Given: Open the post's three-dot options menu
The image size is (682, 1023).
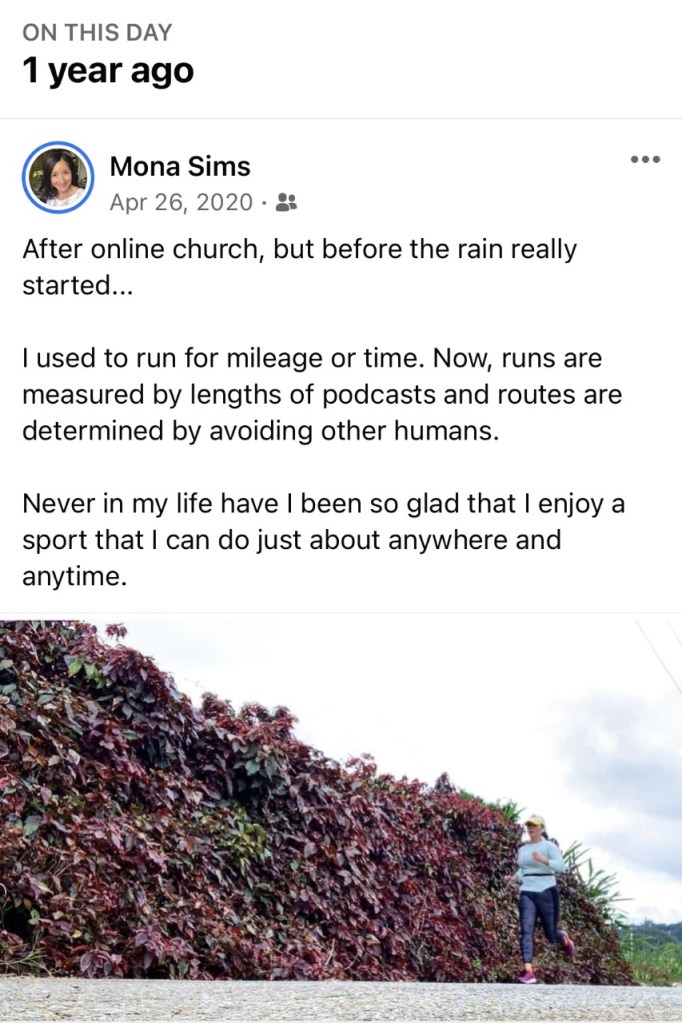Looking at the screenshot, I should [x=645, y=159].
